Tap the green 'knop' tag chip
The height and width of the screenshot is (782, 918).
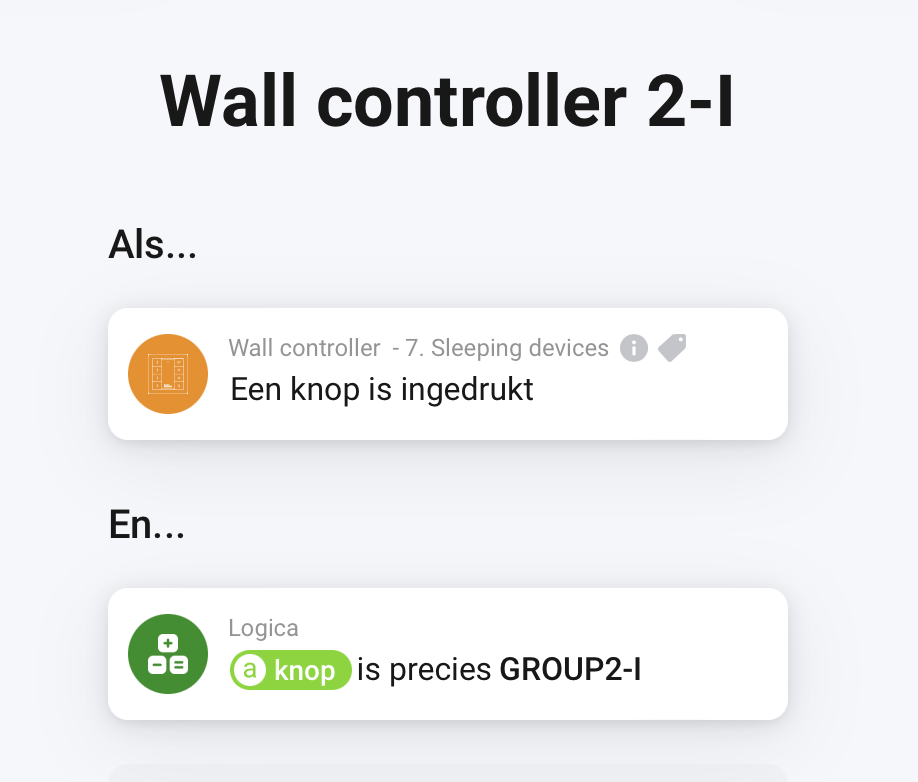pos(291,670)
